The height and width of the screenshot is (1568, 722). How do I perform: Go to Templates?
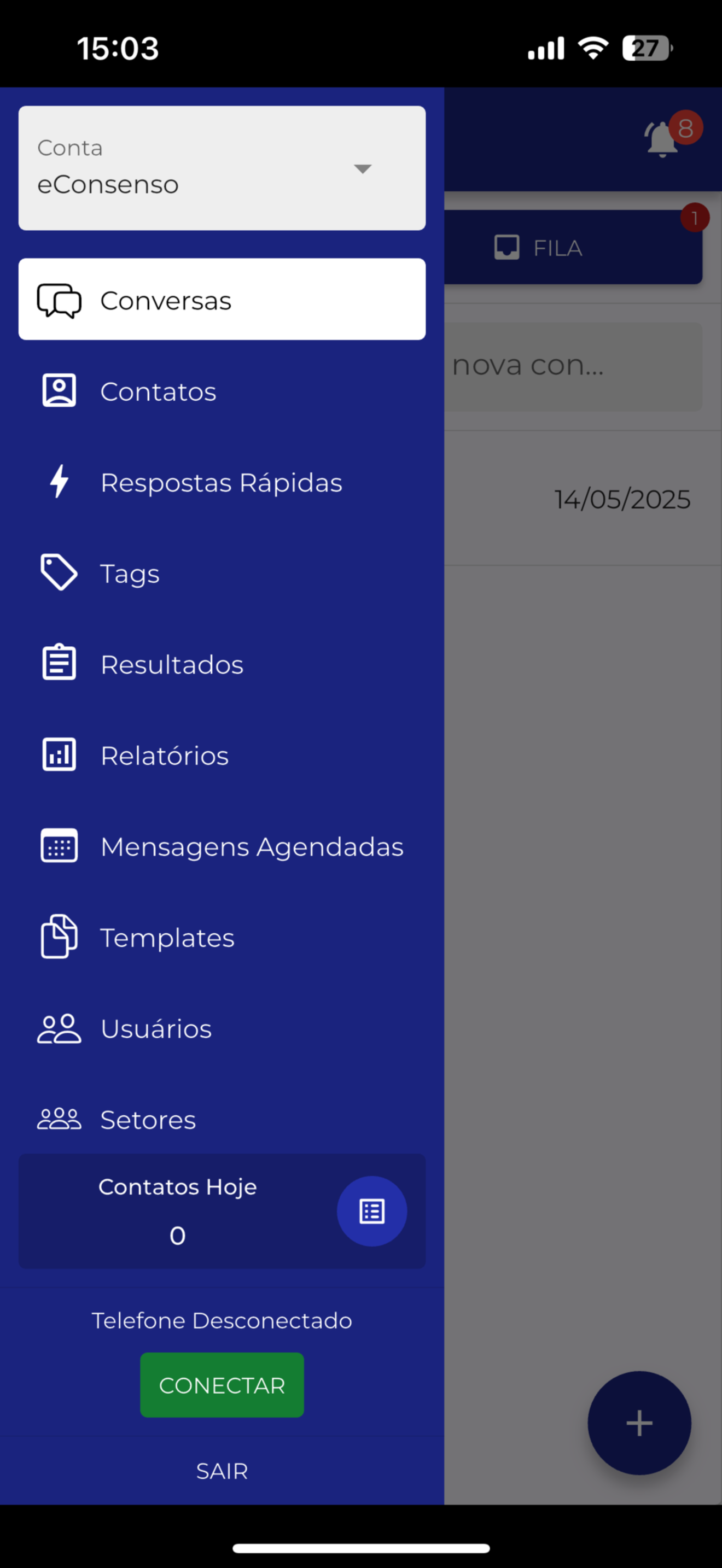(222, 938)
